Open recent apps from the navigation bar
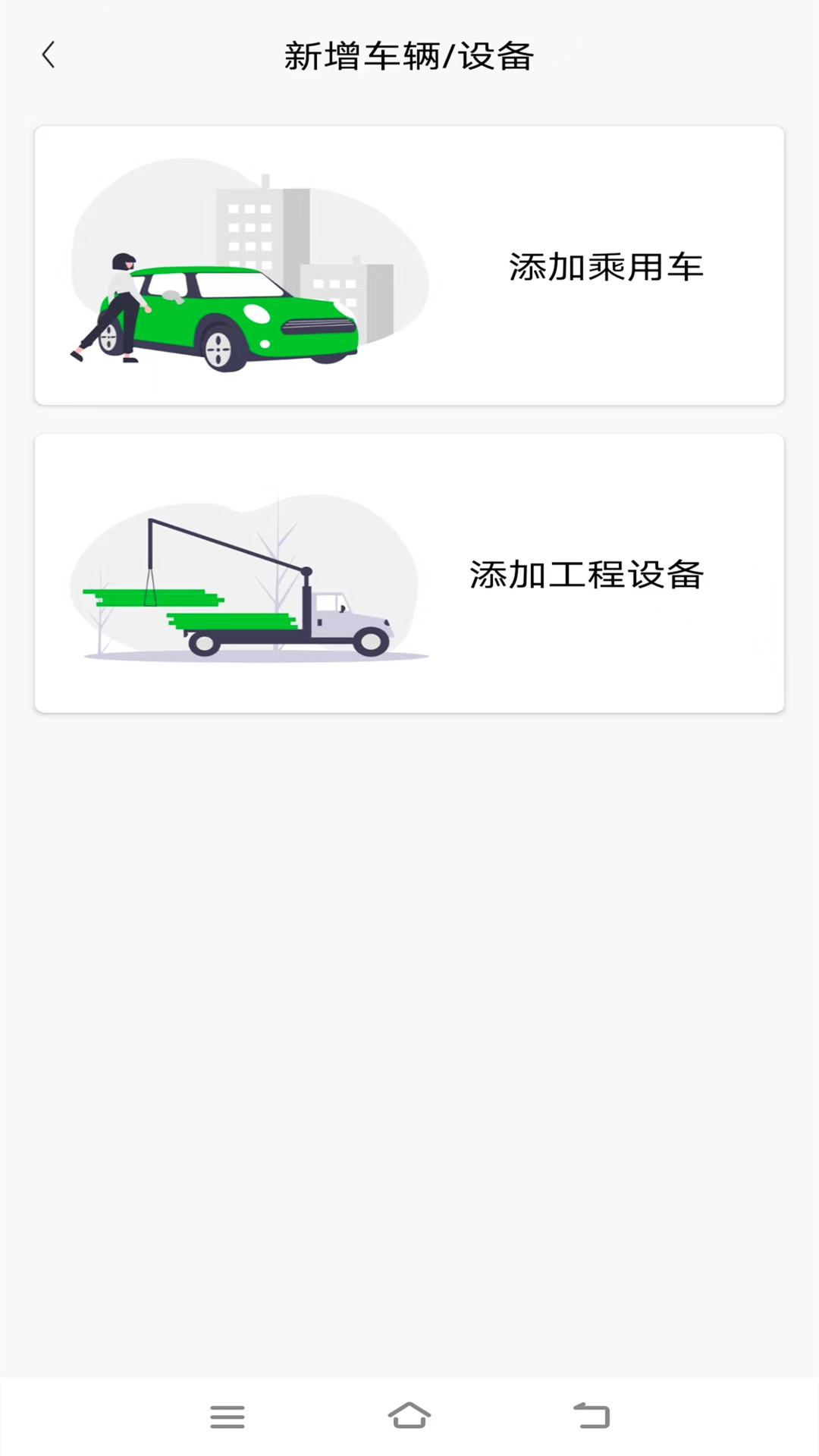 [x=227, y=1416]
